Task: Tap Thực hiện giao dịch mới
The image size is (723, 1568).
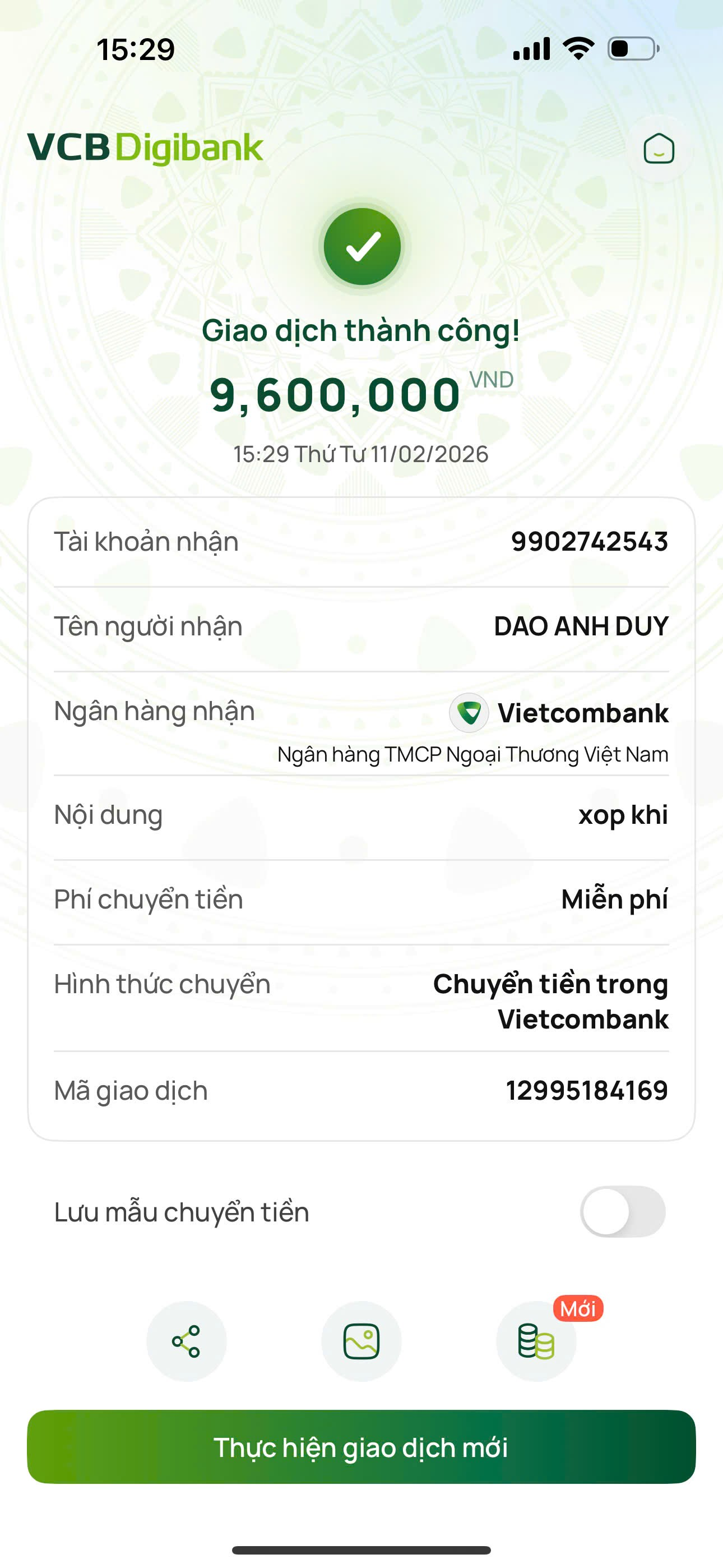Action: (x=361, y=1447)
